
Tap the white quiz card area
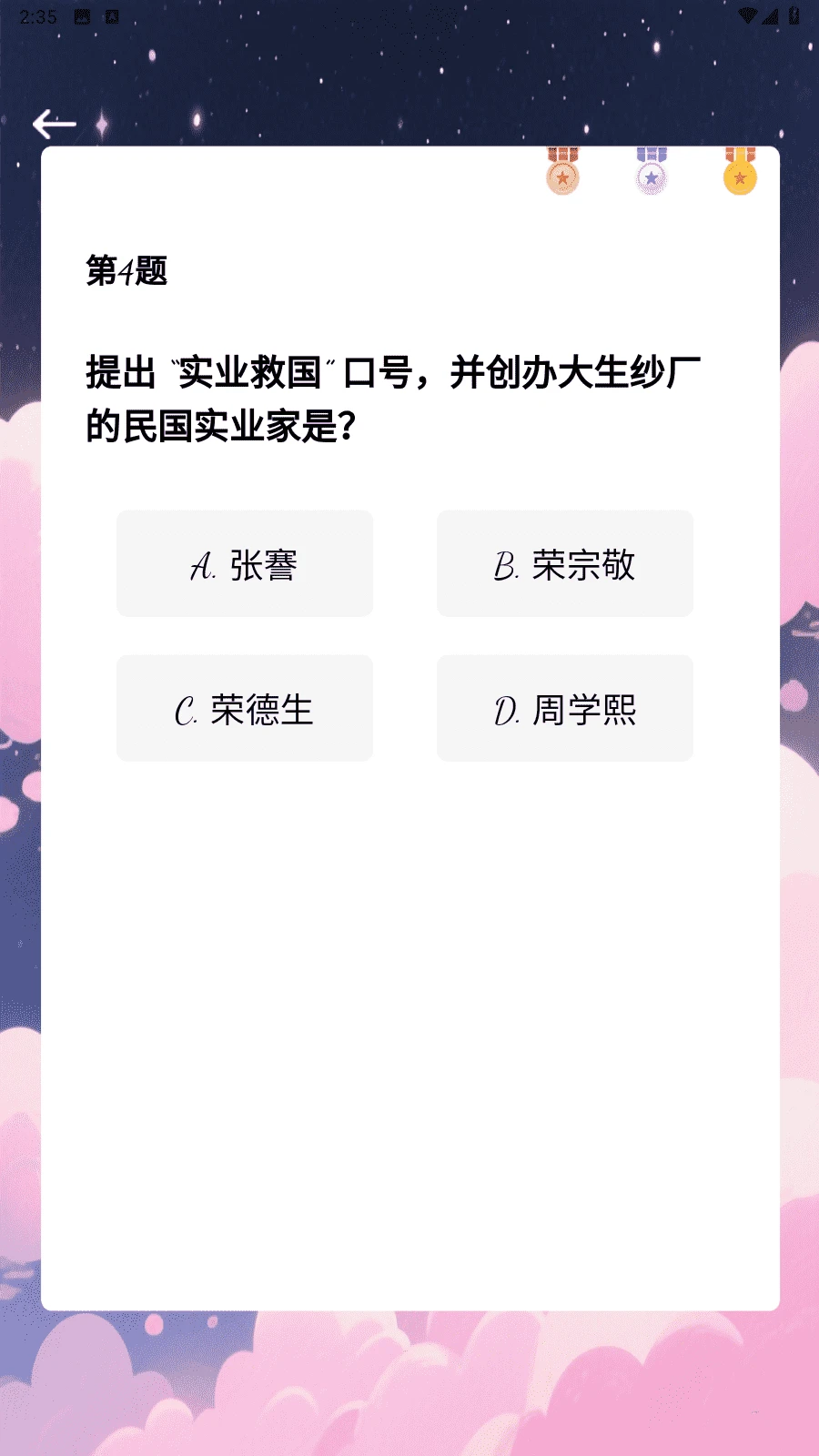coord(409,1001)
